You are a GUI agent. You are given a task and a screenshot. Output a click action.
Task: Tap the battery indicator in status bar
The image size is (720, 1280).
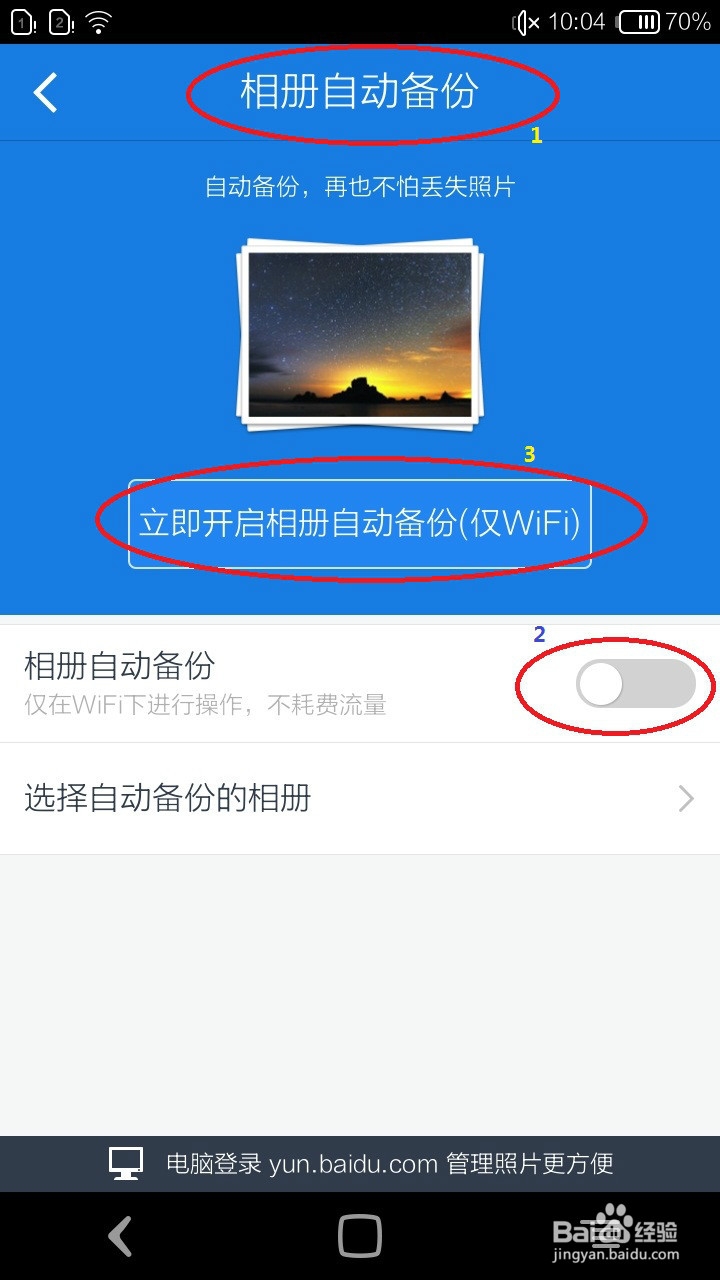(x=640, y=20)
